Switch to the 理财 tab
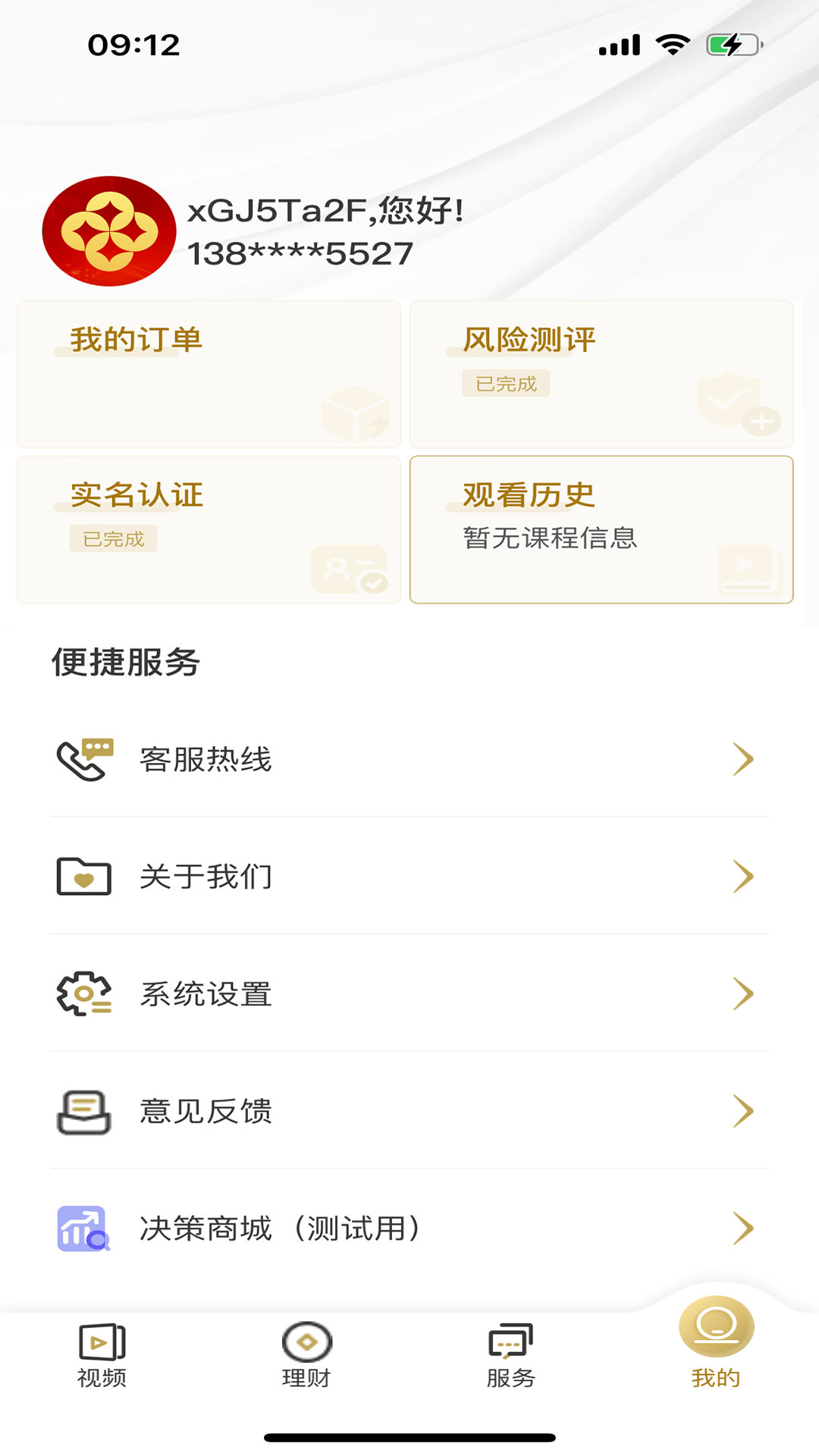The width and height of the screenshot is (819, 1456). [x=306, y=1356]
